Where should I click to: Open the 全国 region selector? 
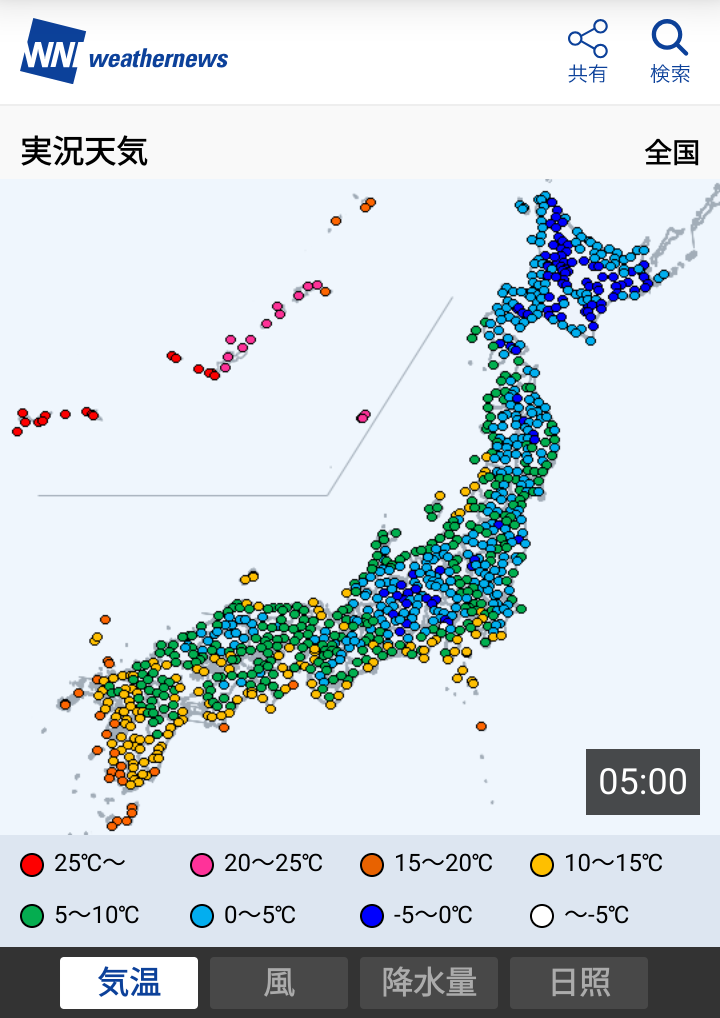coord(672,153)
